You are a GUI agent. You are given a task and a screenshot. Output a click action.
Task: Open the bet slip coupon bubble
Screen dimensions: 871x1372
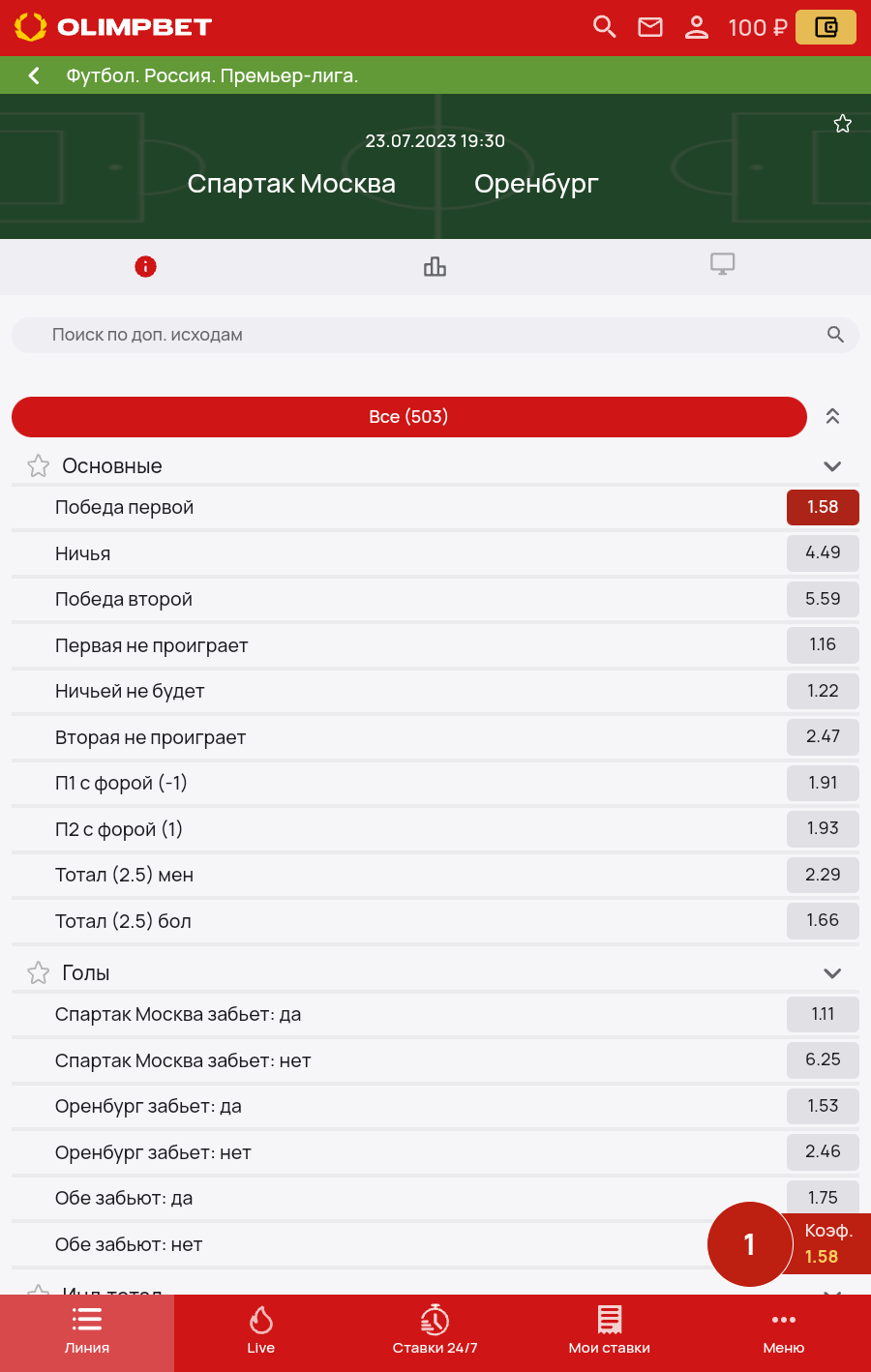click(749, 1244)
